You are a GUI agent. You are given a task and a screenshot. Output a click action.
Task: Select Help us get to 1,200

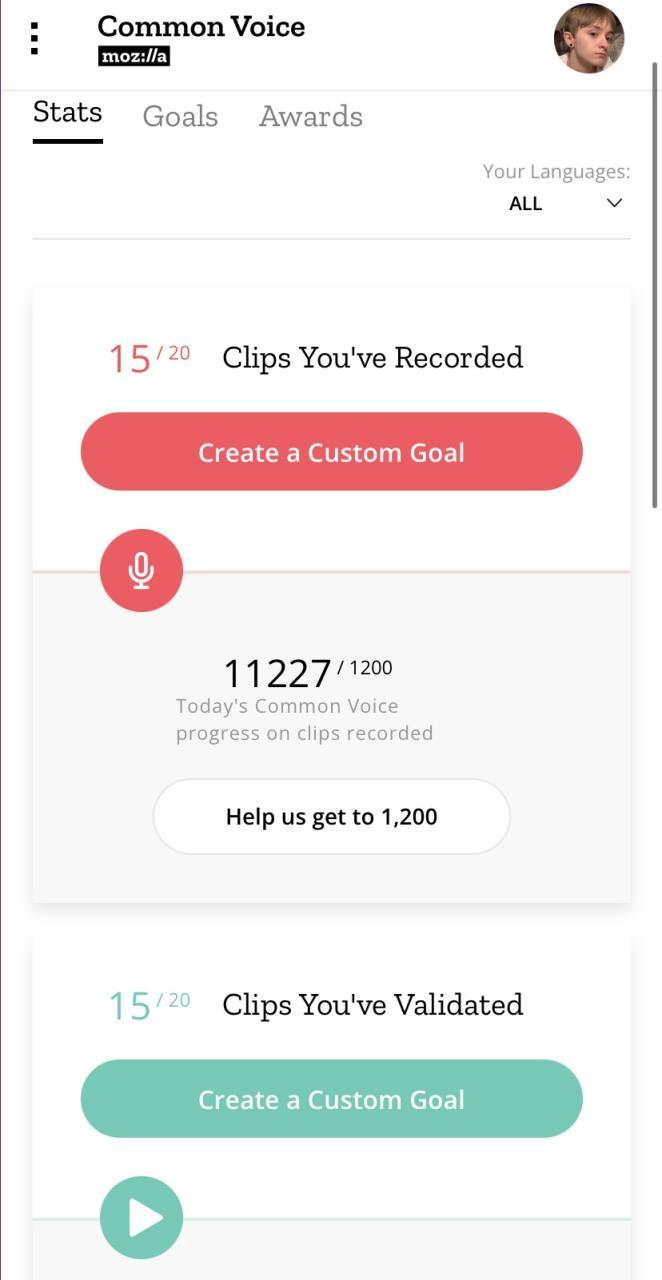click(x=331, y=817)
